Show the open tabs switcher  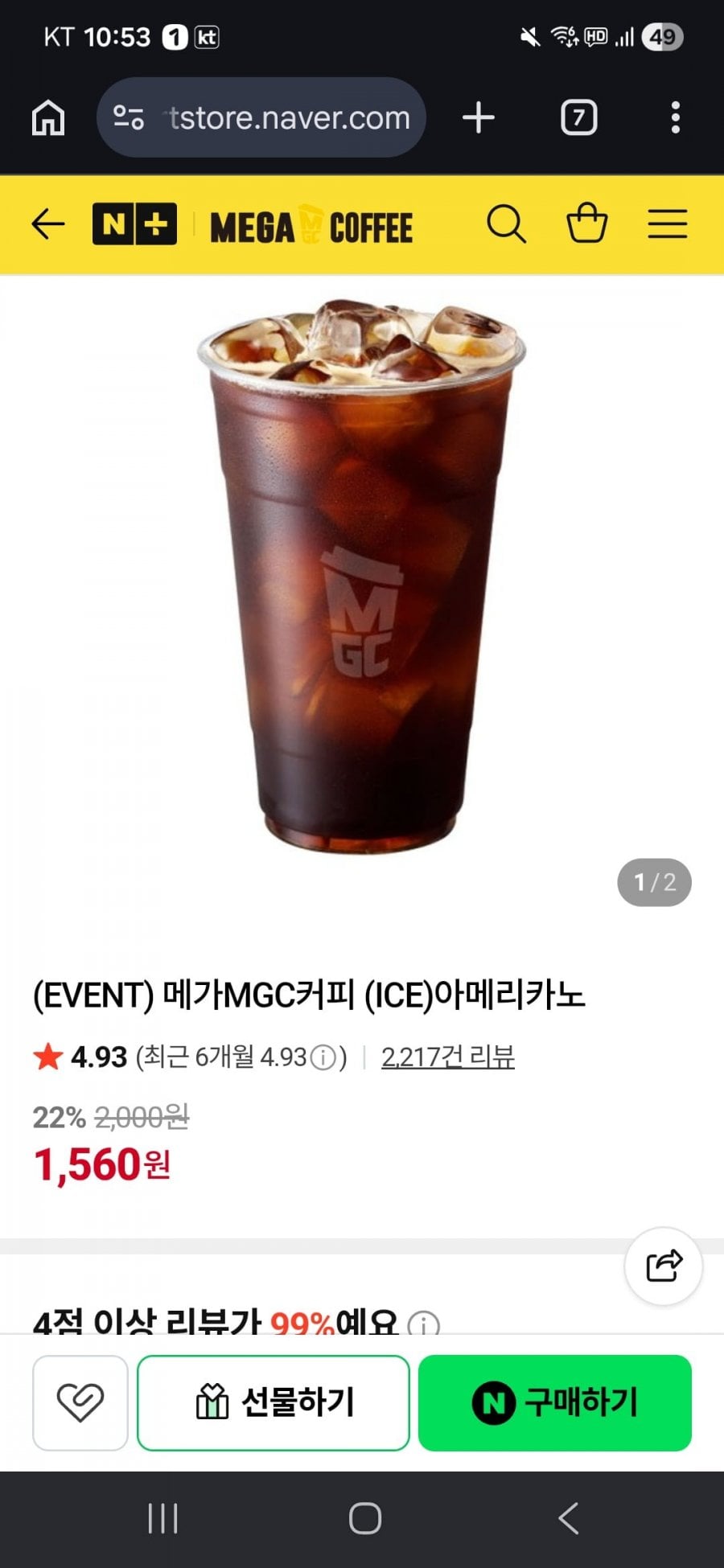pyautogui.click(x=578, y=118)
